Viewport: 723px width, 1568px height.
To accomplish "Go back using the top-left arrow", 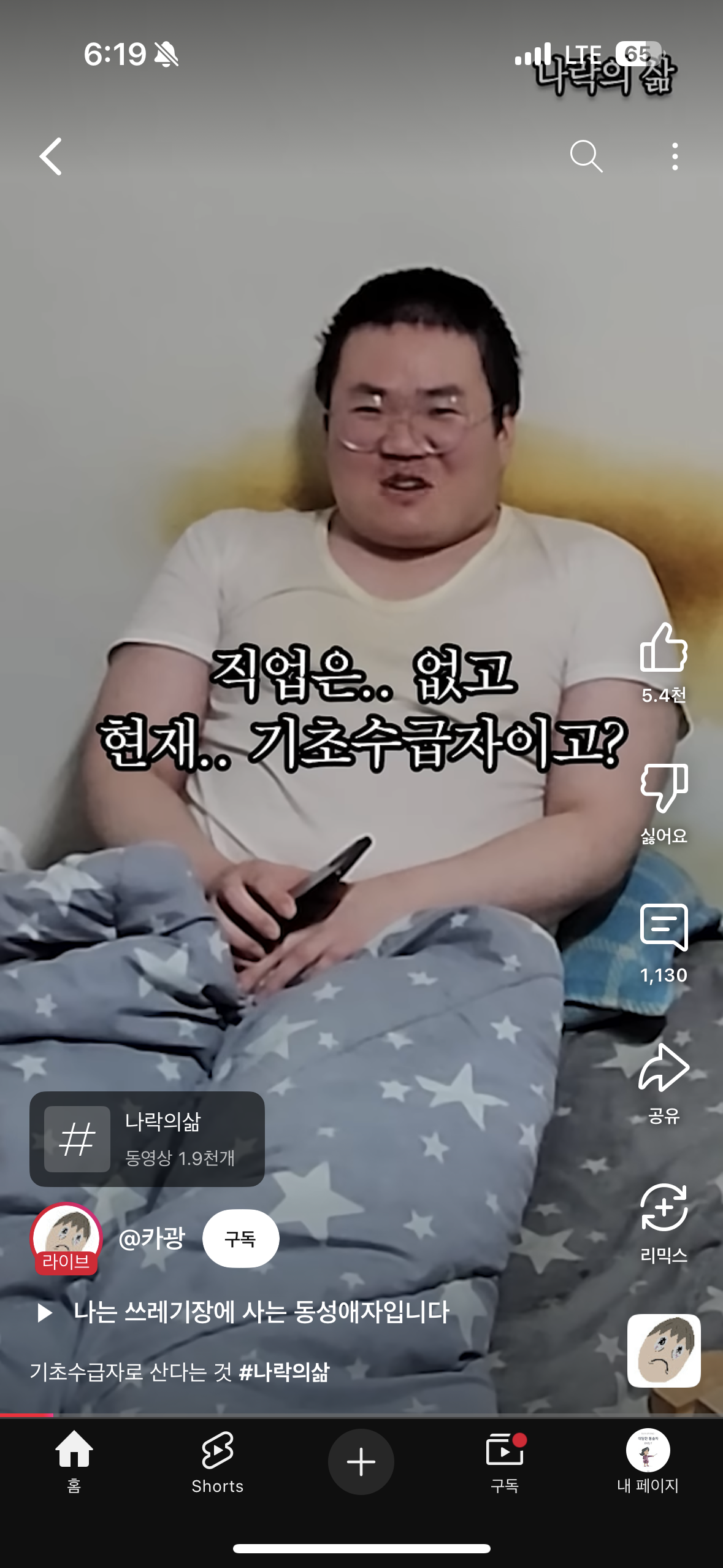I will 51,156.
